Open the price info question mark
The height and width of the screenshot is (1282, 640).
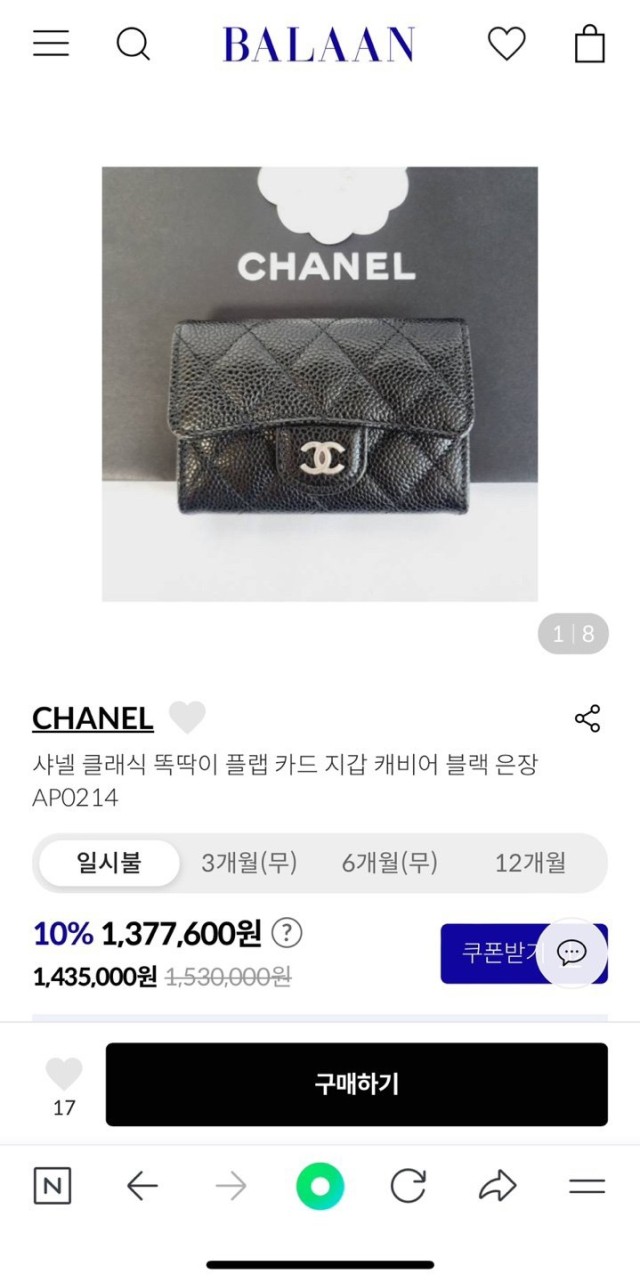click(x=287, y=934)
